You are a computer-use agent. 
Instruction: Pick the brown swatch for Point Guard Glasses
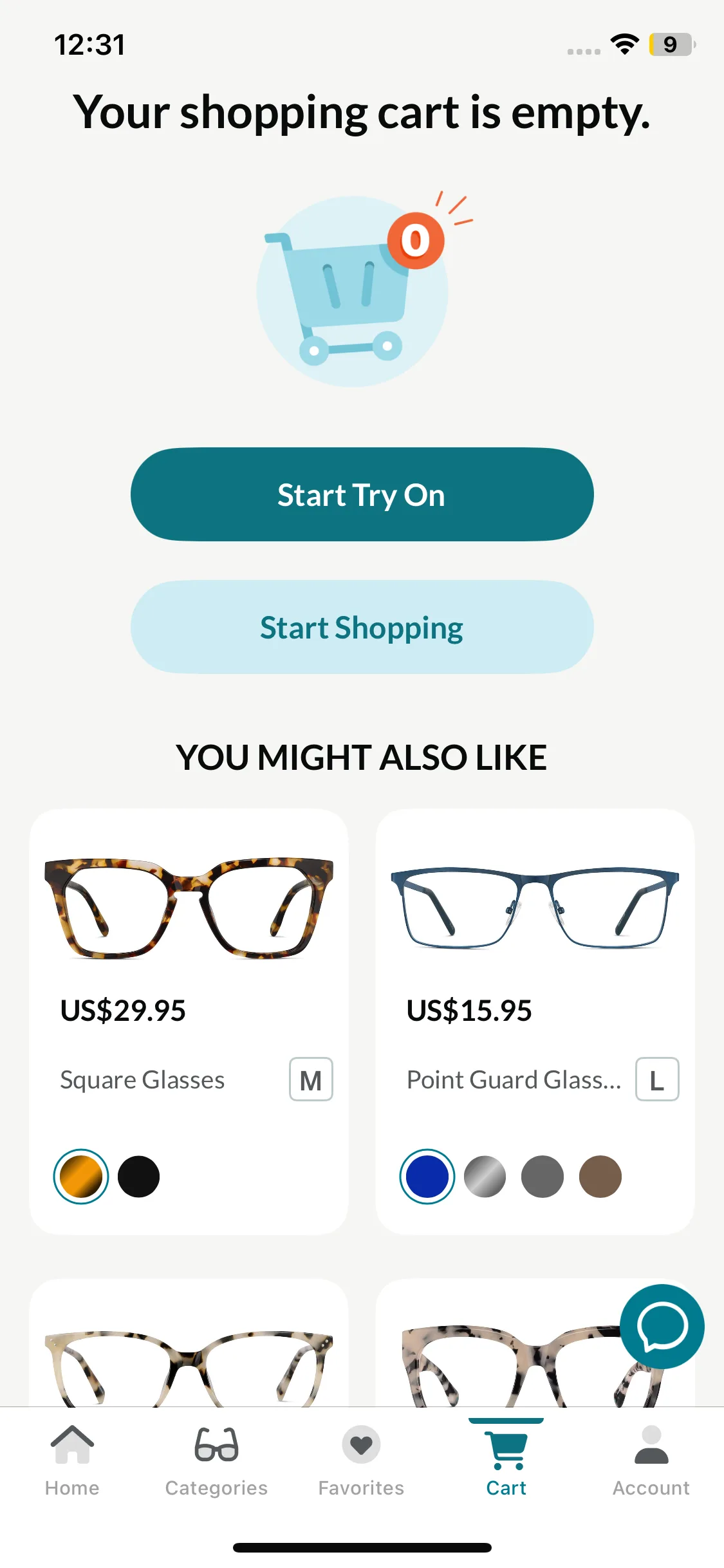coord(600,1177)
